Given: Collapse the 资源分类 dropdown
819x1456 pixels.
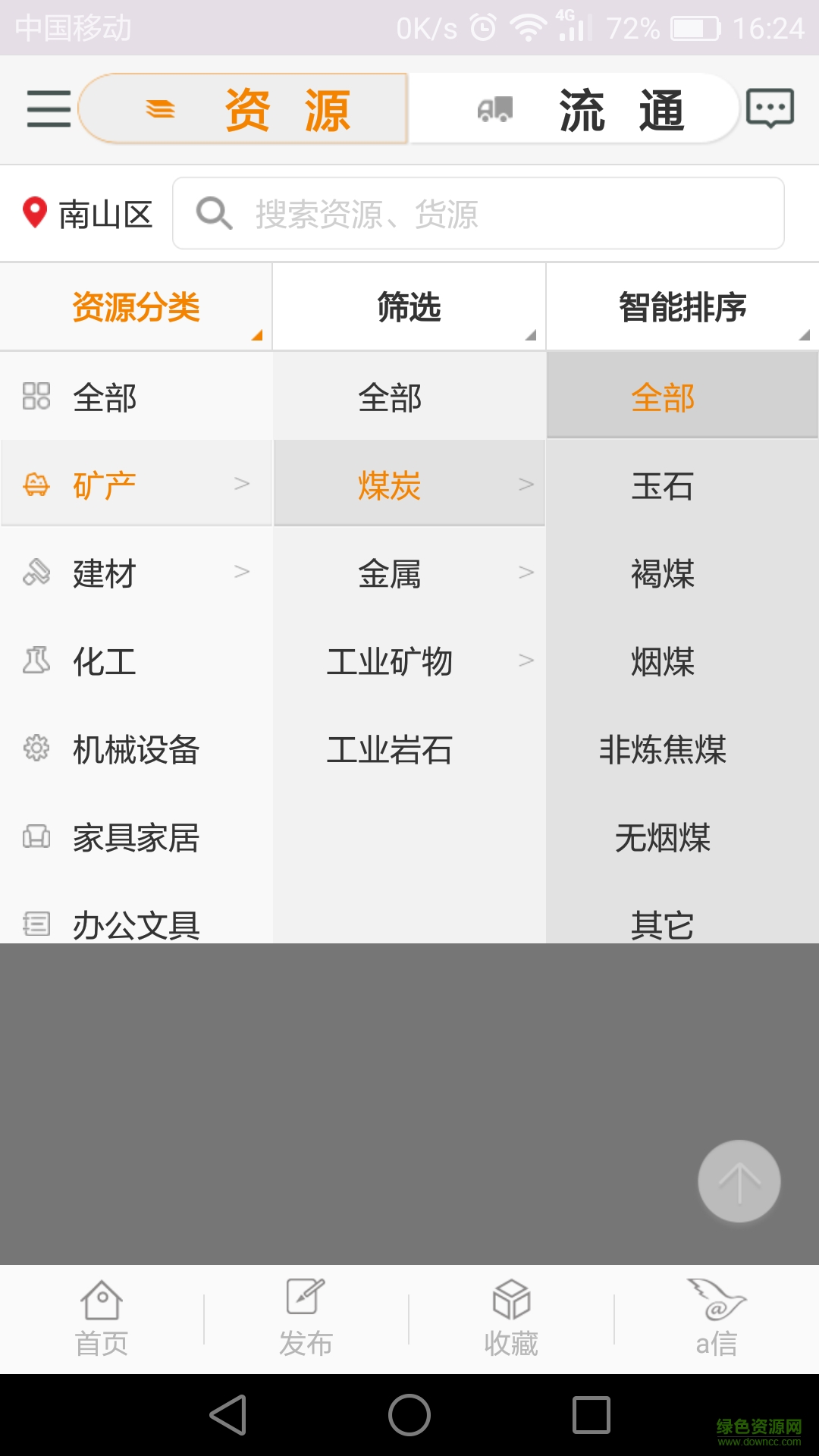Looking at the screenshot, I should [135, 306].
